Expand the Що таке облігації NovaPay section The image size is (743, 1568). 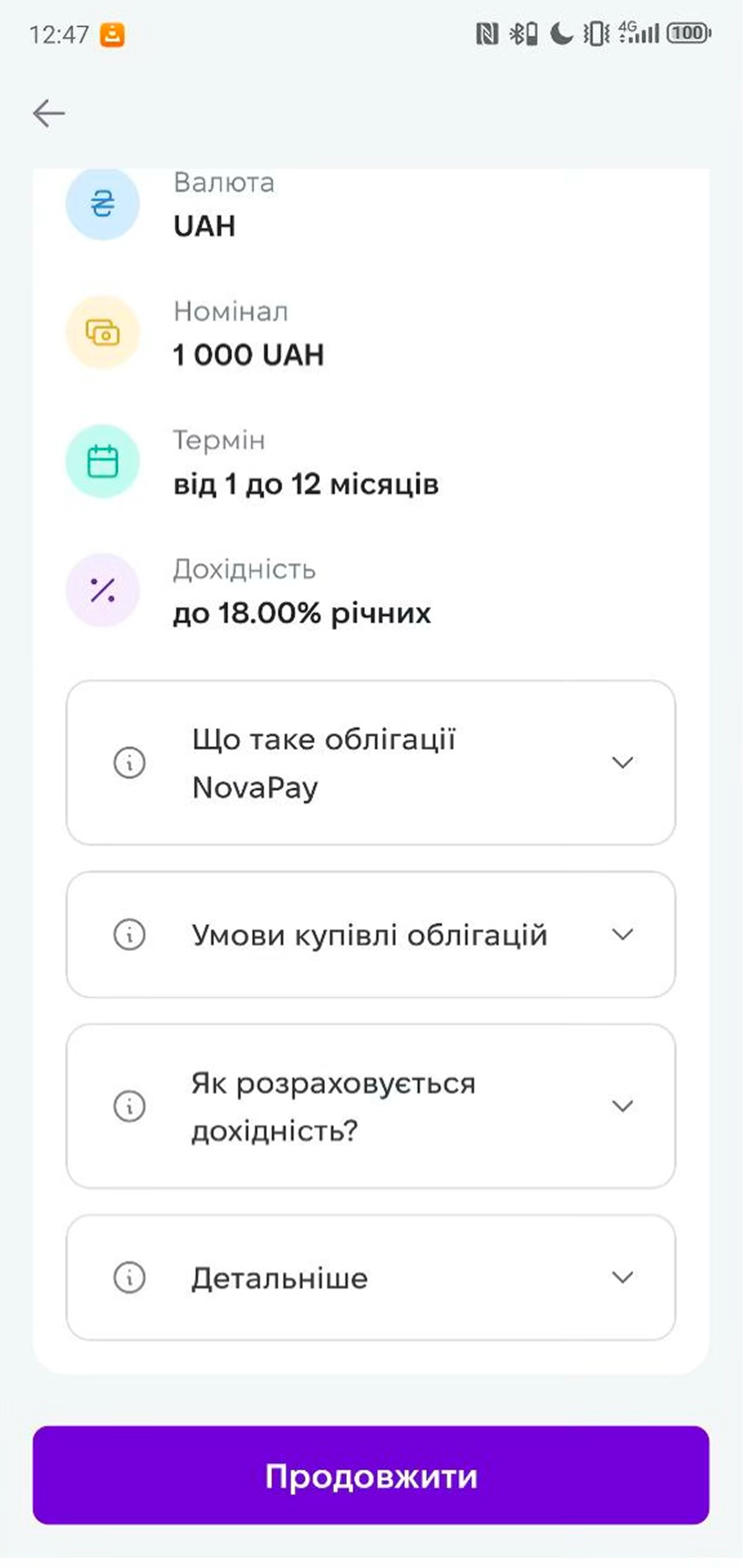tap(623, 763)
